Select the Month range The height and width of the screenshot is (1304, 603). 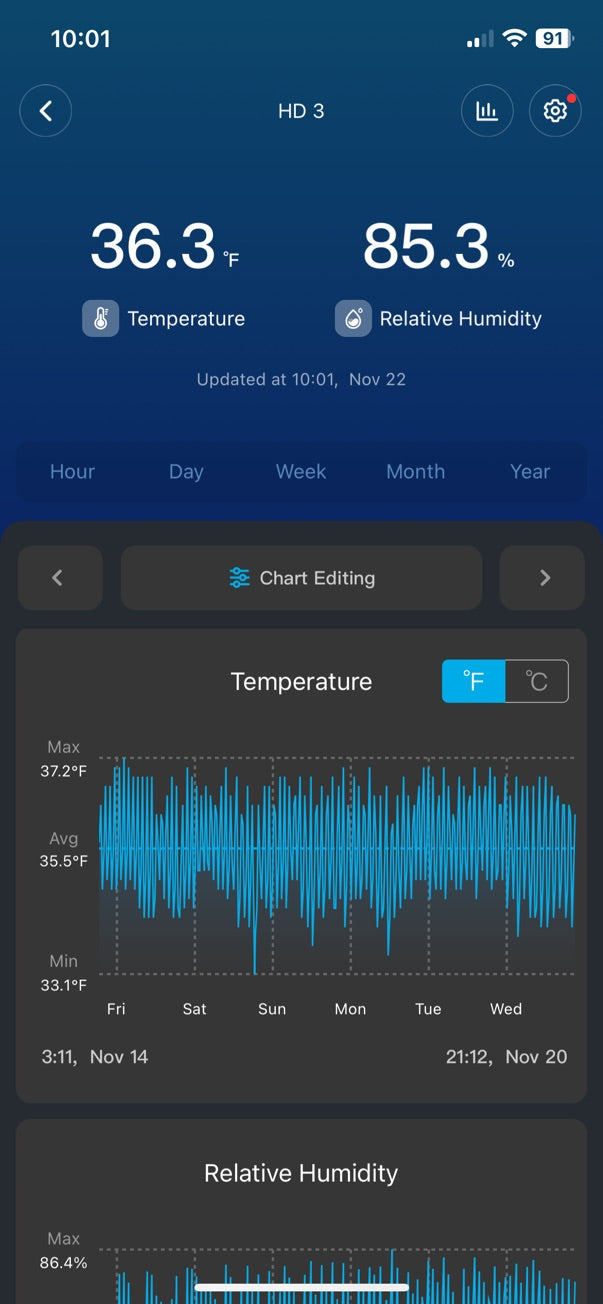point(415,472)
